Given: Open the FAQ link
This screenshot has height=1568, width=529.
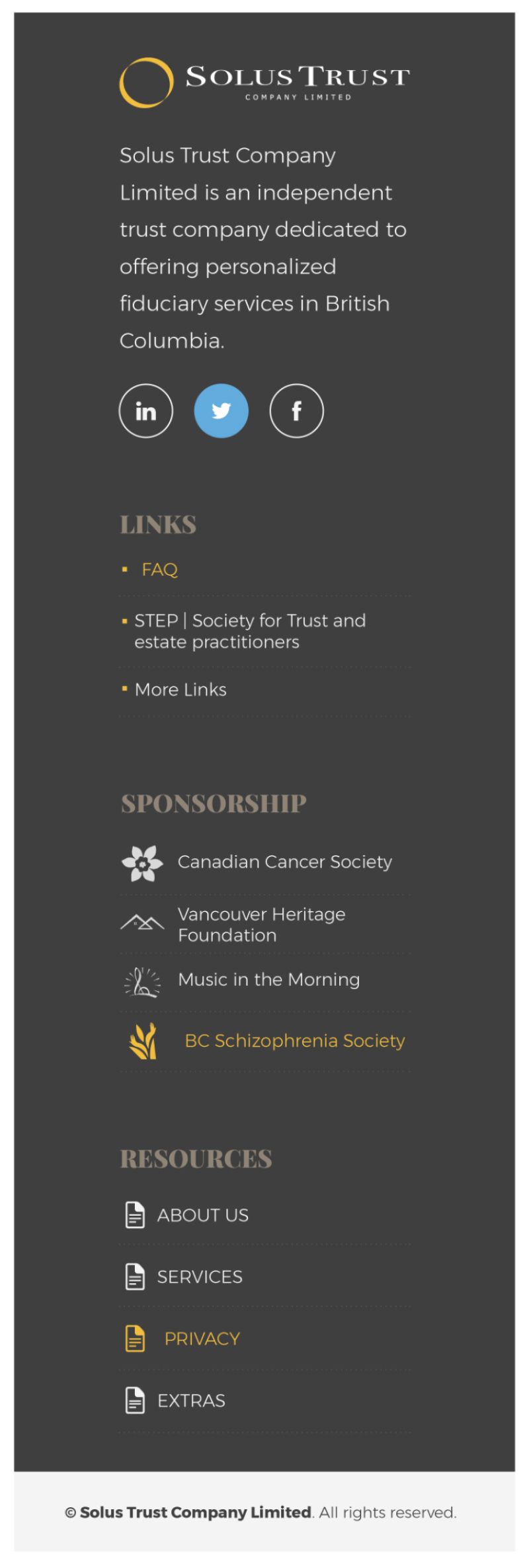Looking at the screenshot, I should point(159,569).
